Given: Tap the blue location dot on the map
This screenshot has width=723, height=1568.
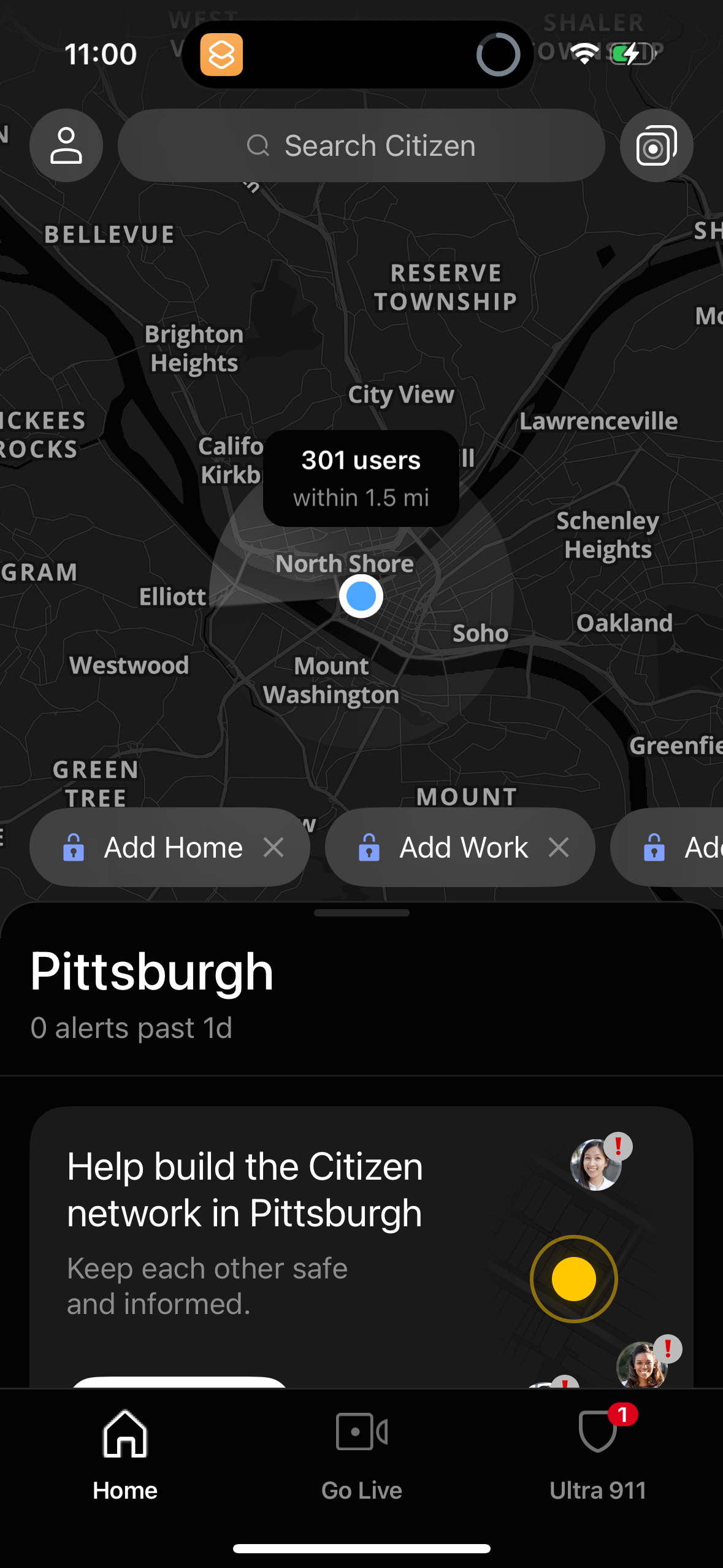Looking at the screenshot, I should [361, 596].
